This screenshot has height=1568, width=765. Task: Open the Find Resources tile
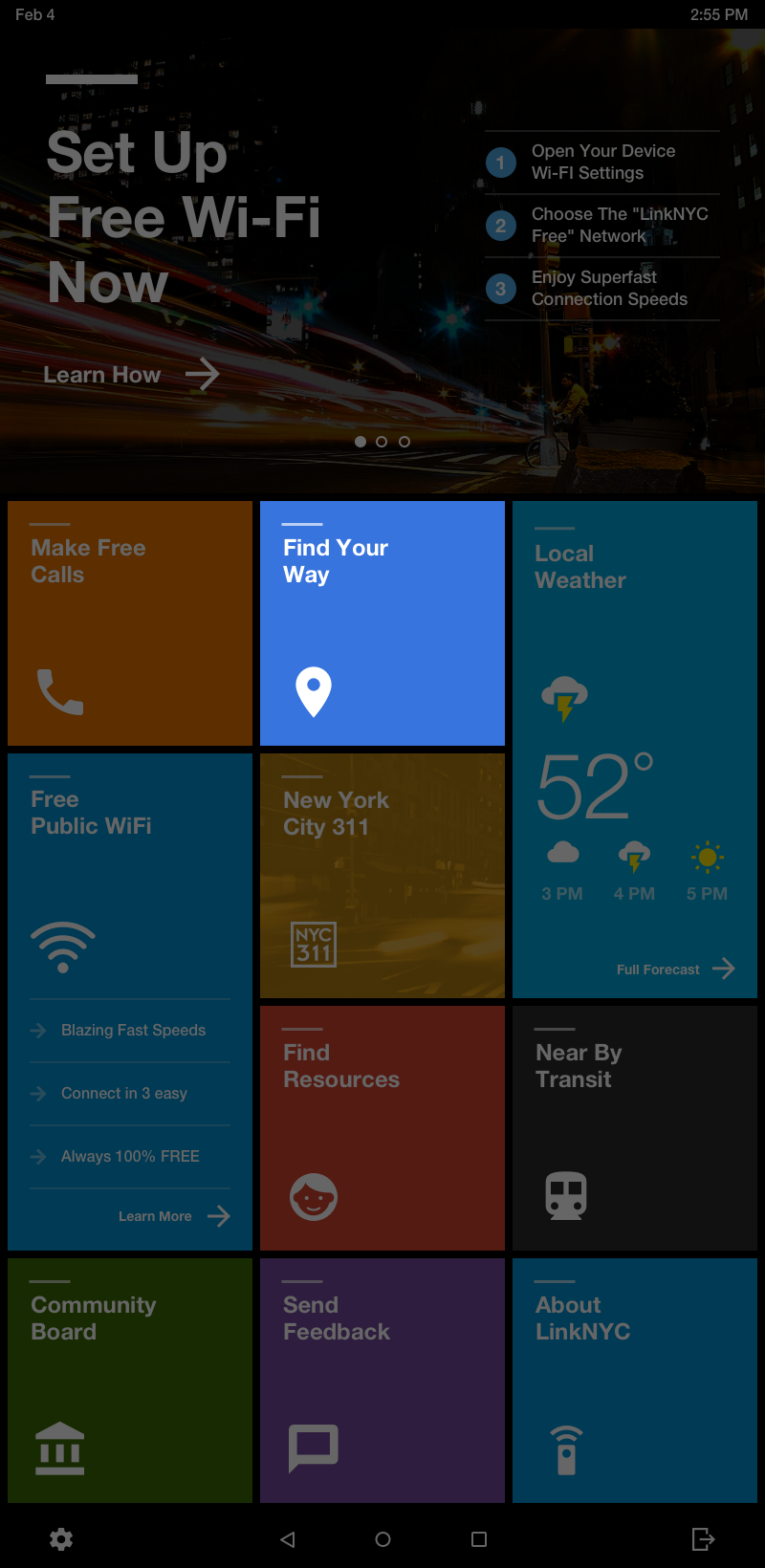[x=382, y=1128]
